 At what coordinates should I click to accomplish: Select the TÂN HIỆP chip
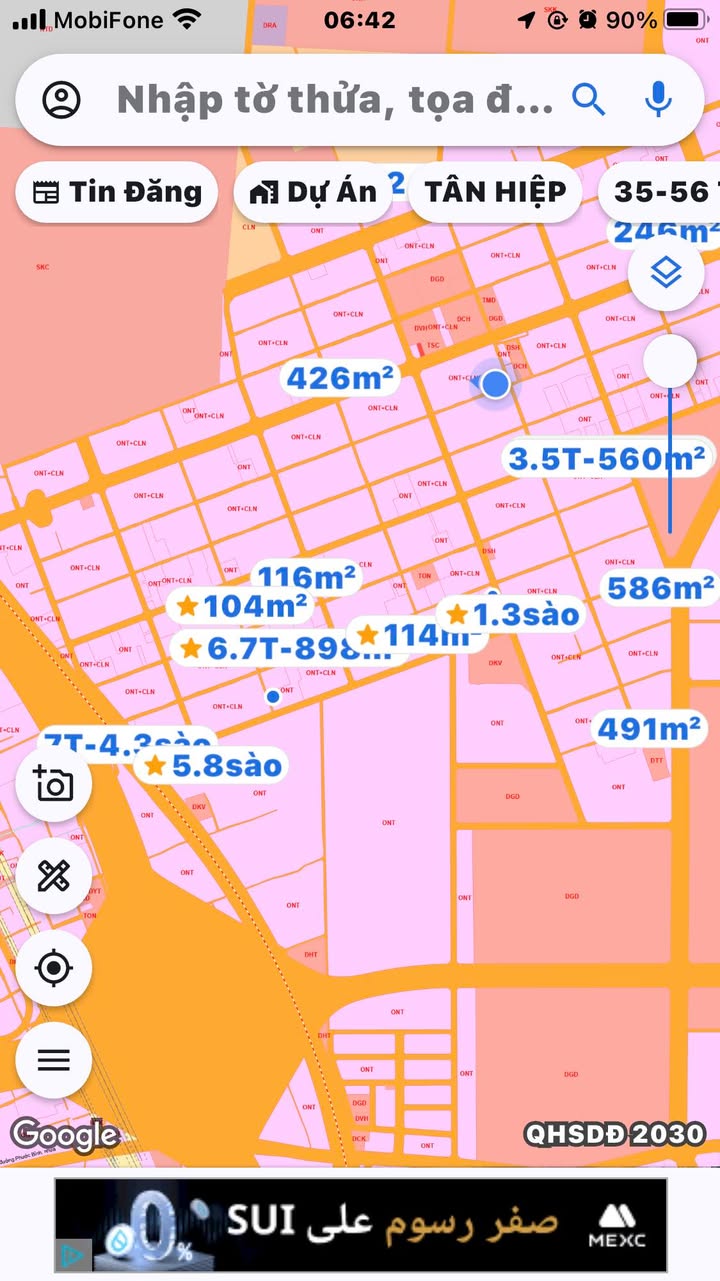click(x=495, y=192)
